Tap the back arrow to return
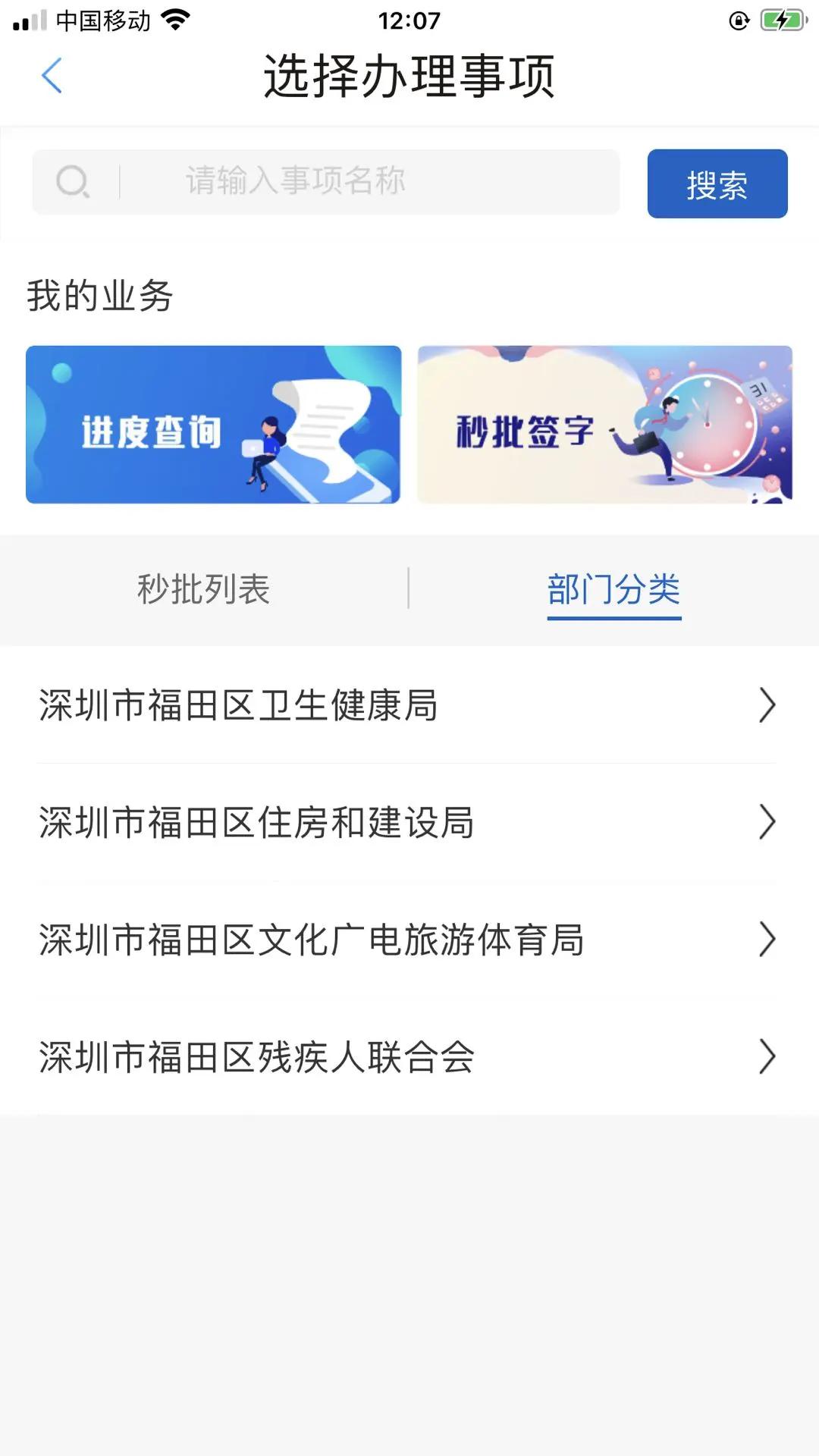This screenshot has height=1456, width=819. [x=52, y=76]
